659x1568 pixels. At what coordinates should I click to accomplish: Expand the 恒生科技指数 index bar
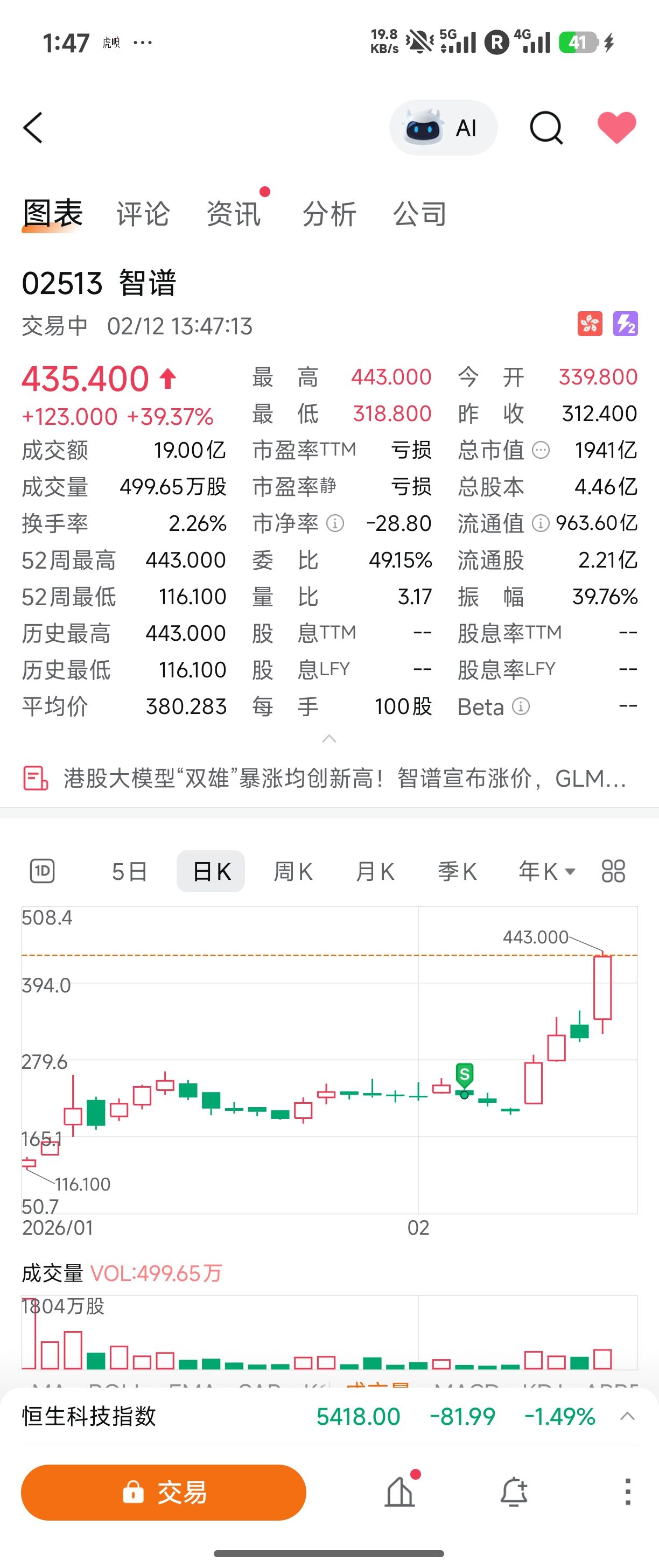[x=627, y=1417]
